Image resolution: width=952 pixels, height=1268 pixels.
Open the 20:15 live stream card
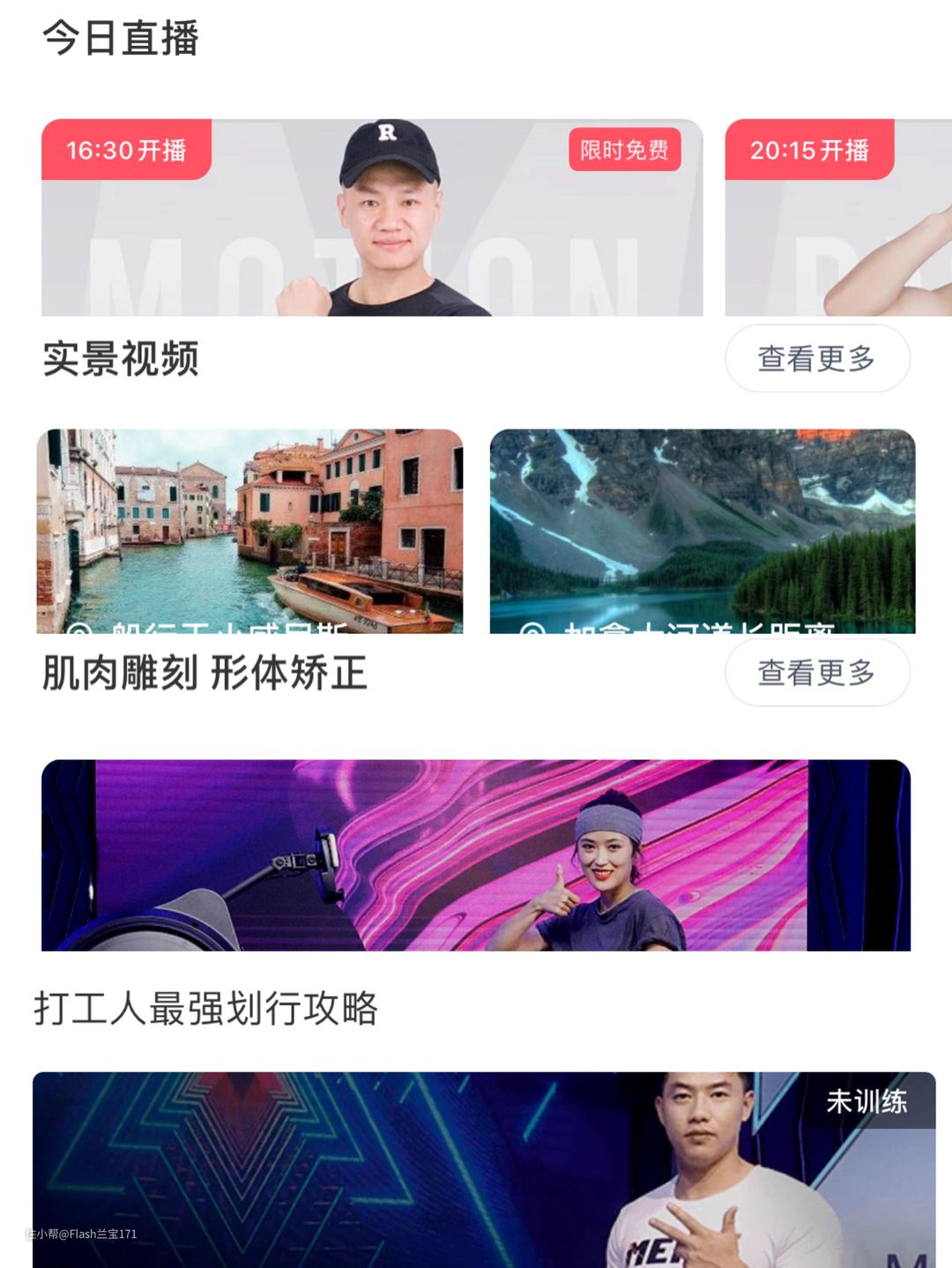pos(837,218)
